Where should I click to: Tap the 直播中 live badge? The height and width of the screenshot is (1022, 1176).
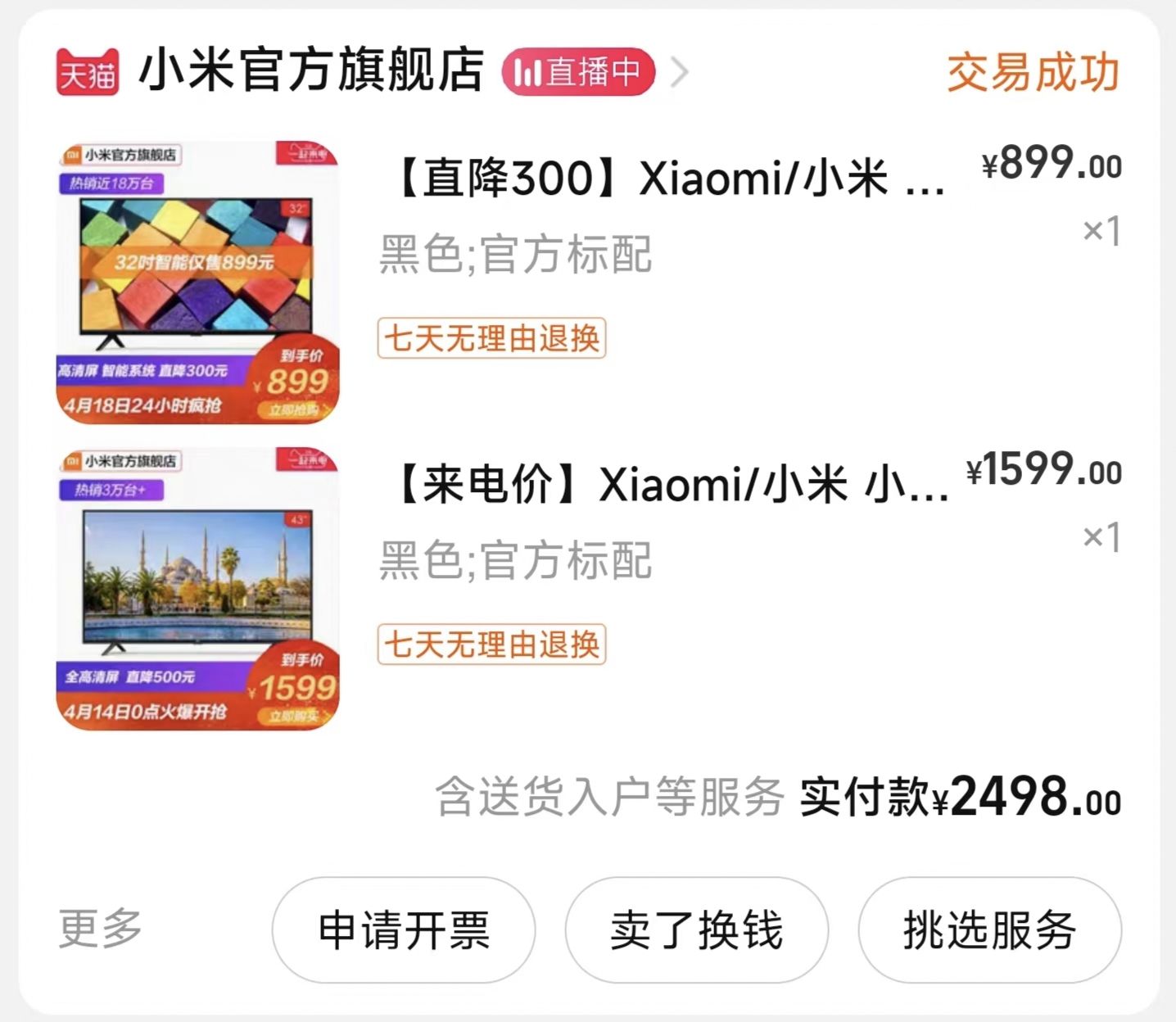pos(579,72)
